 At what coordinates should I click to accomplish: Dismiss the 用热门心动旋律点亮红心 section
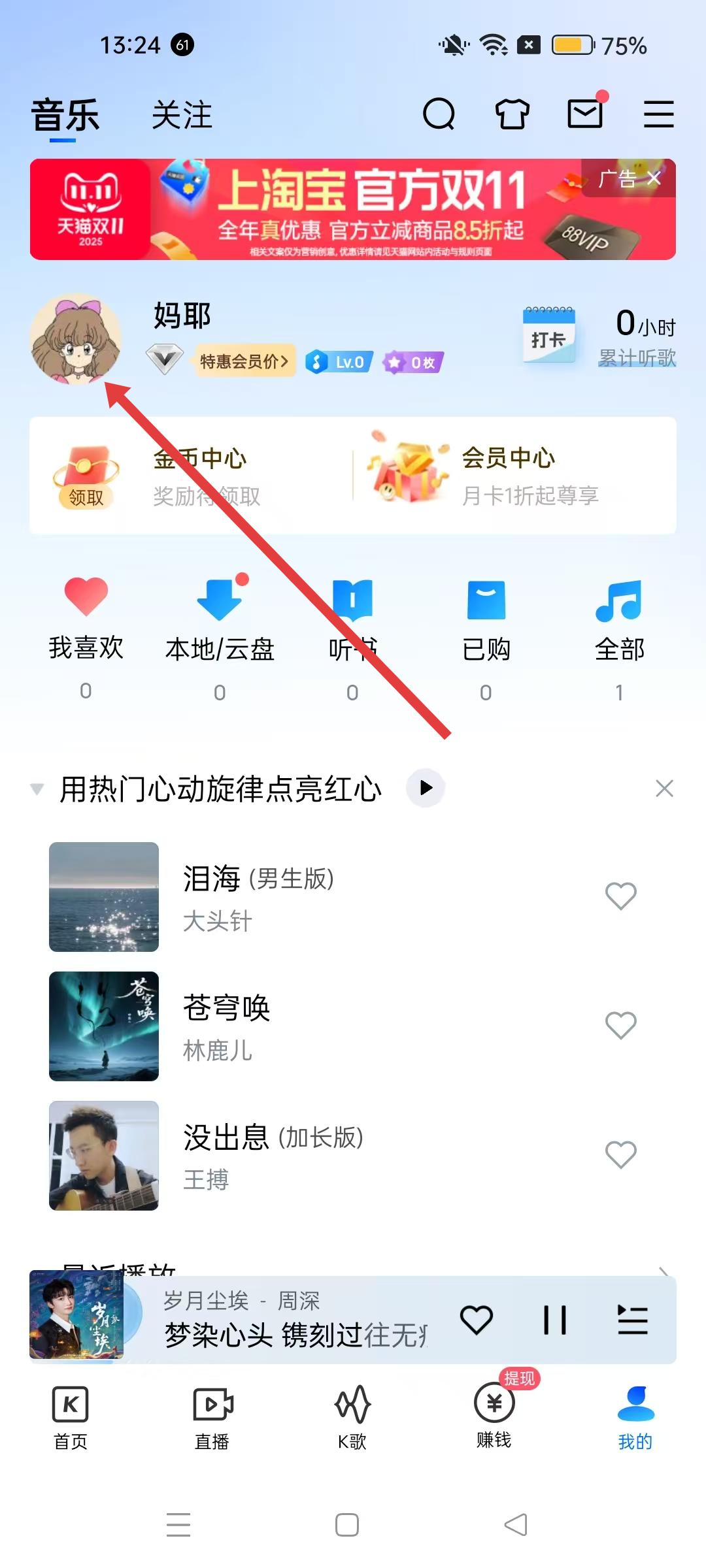664,789
